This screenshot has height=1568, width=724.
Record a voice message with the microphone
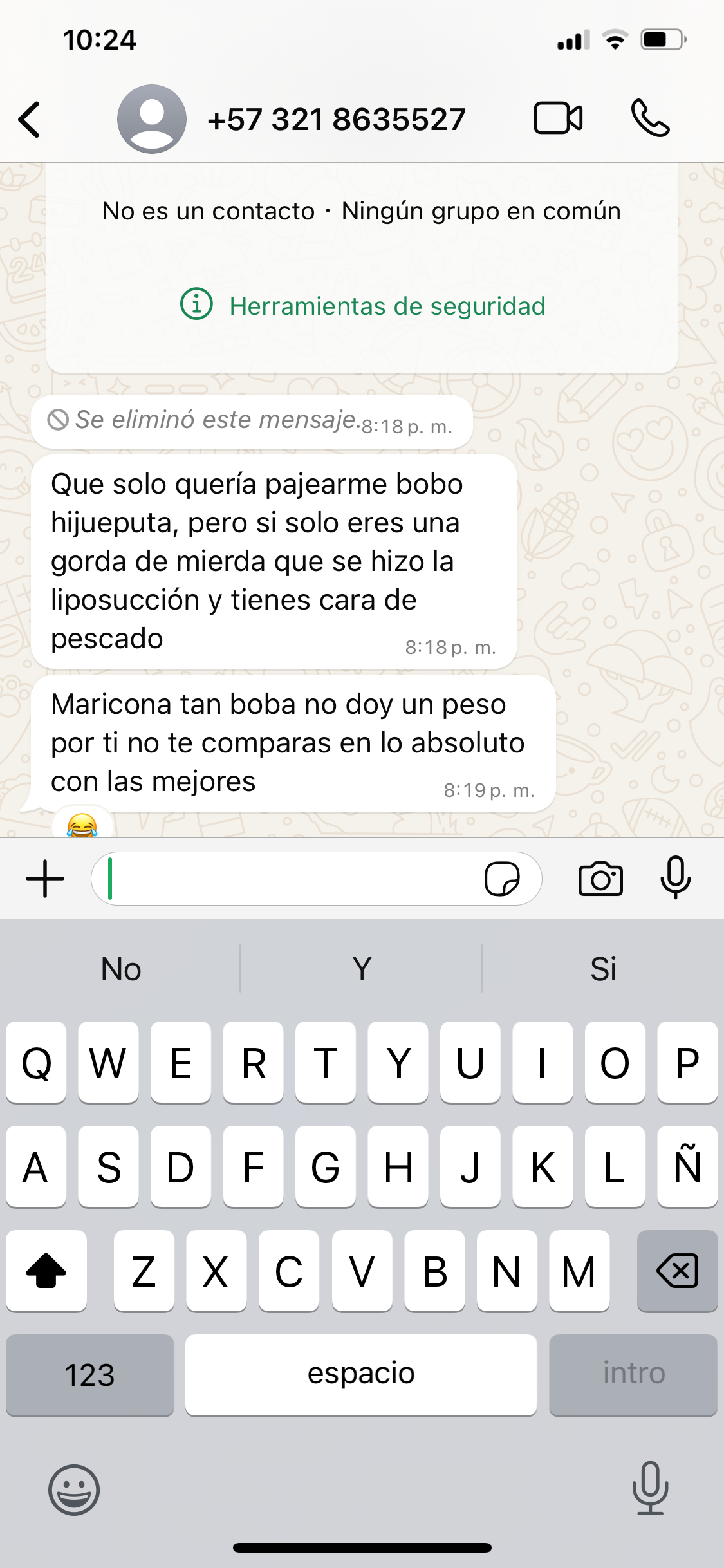(676, 877)
